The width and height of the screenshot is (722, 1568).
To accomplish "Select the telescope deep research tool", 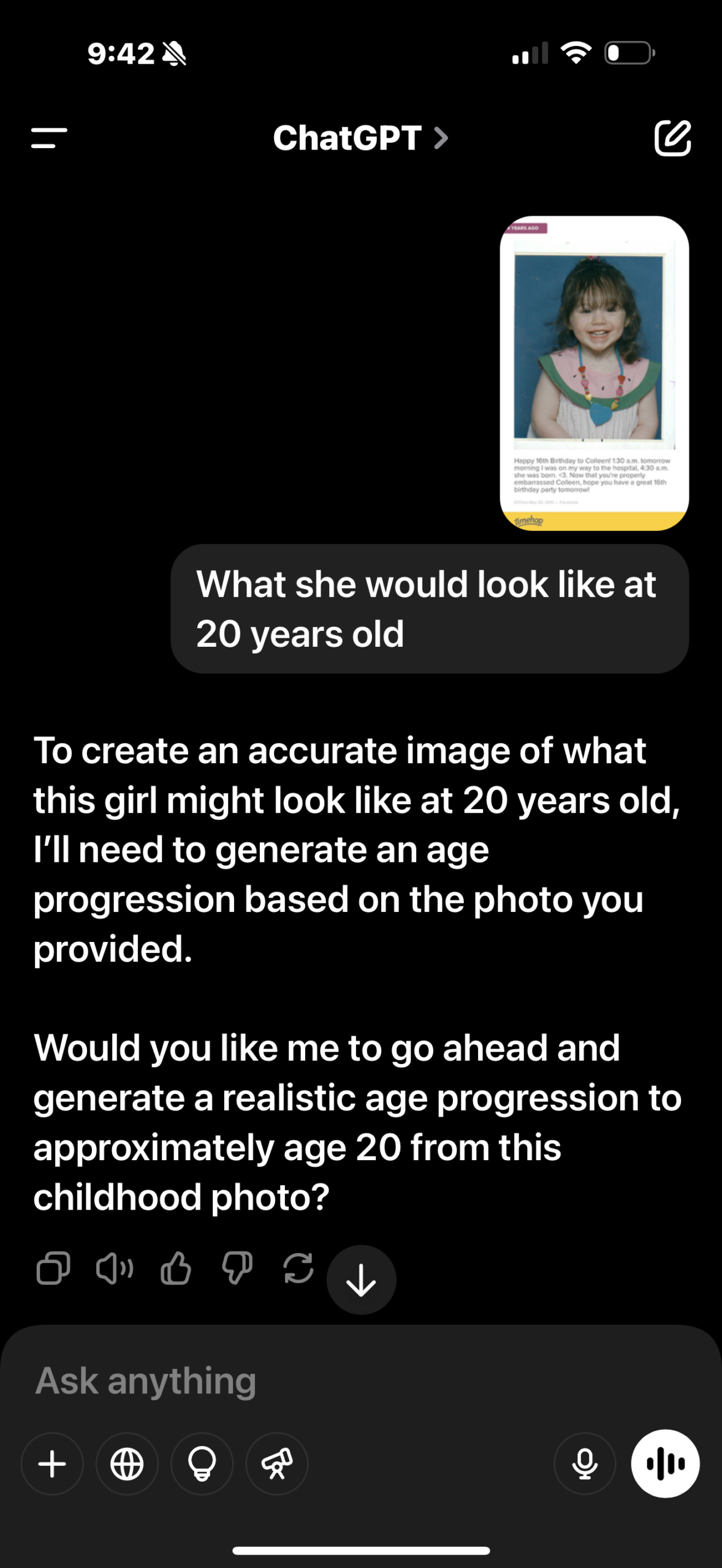I will [x=276, y=1464].
